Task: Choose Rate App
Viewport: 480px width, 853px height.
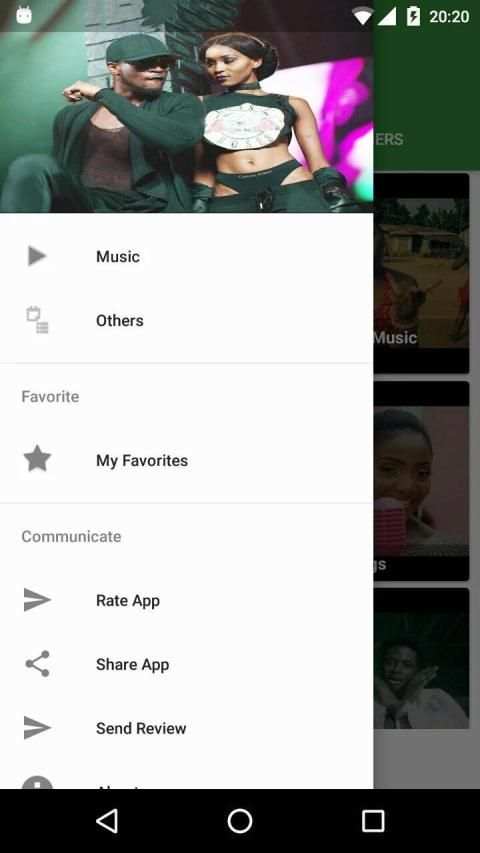Action: [x=187, y=600]
